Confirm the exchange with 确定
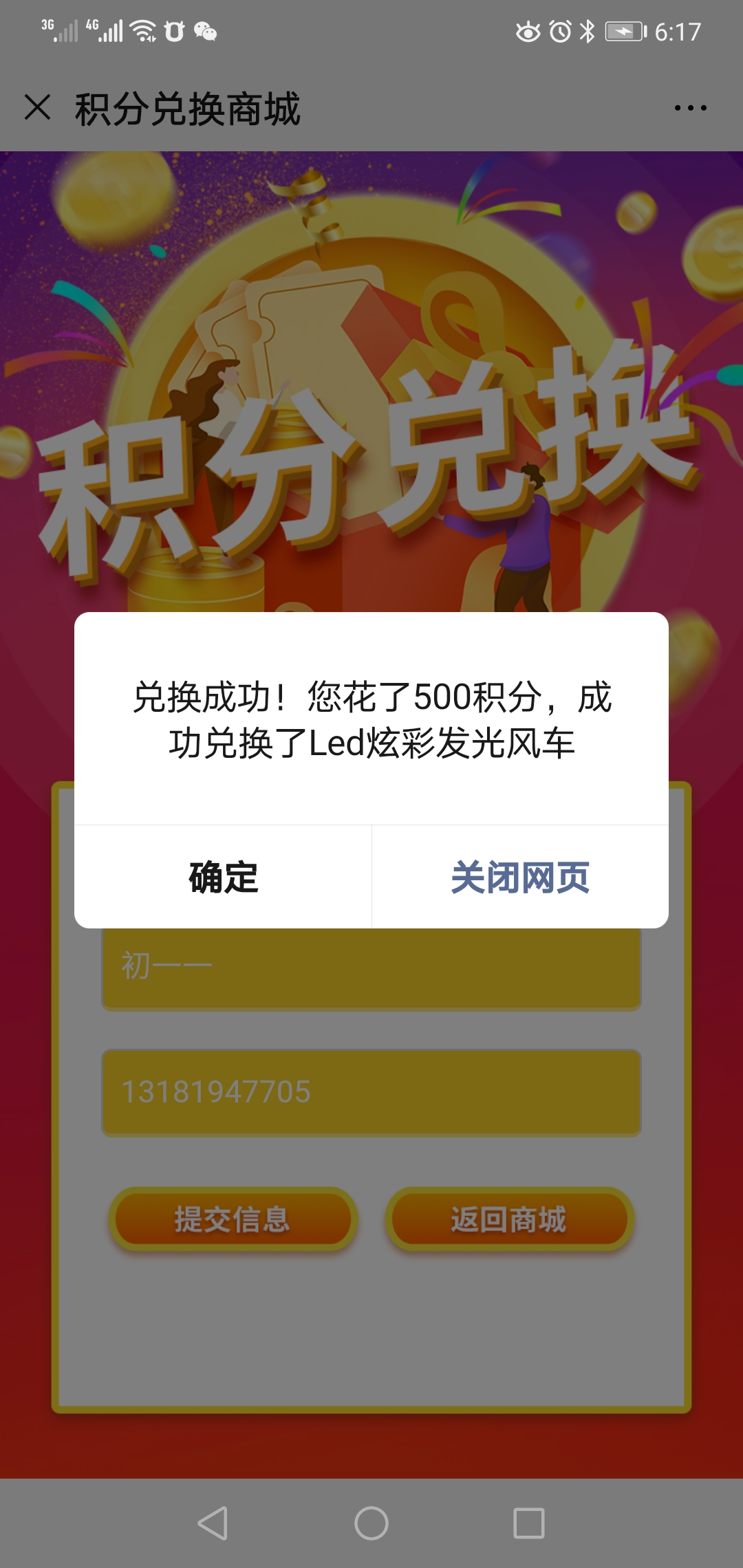 pos(223,877)
